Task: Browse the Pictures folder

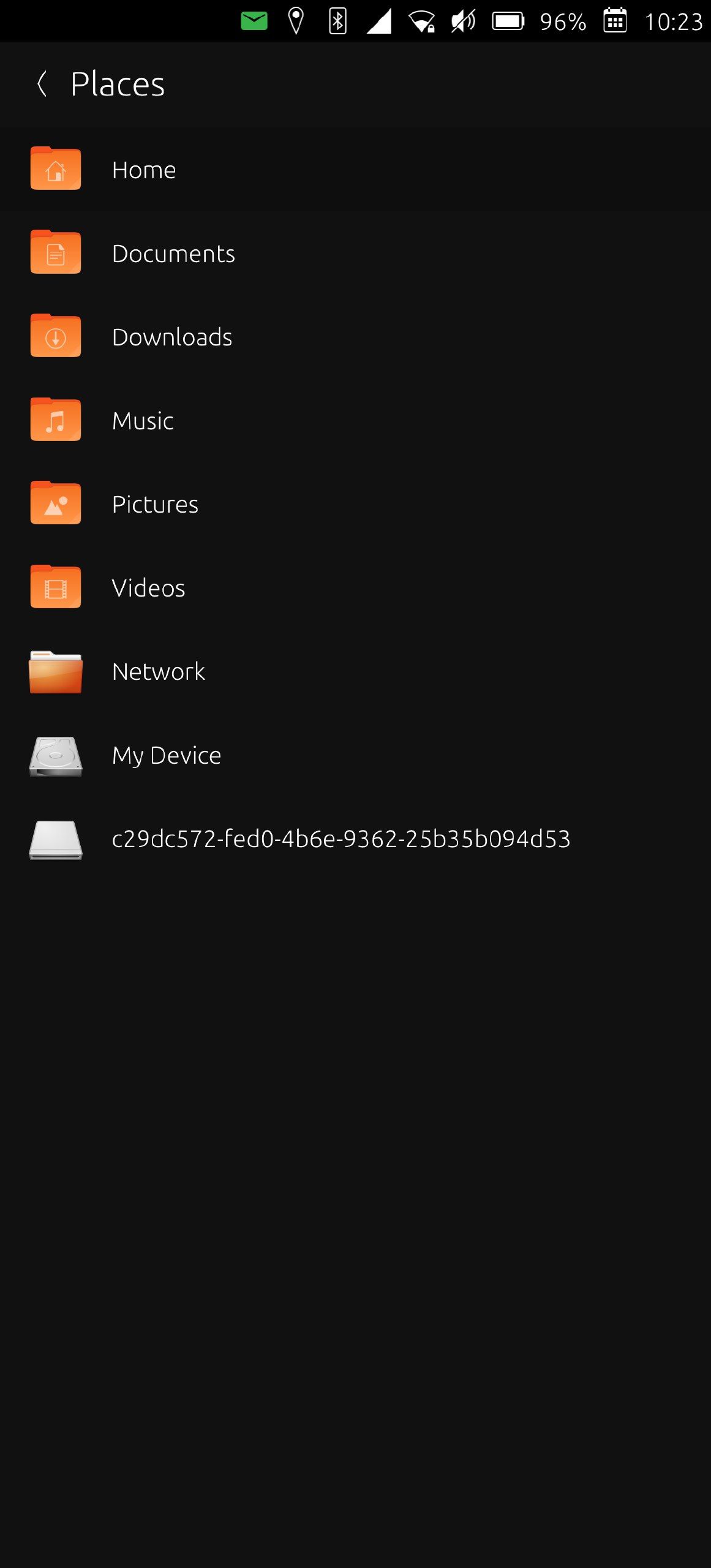Action: [x=155, y=504]
